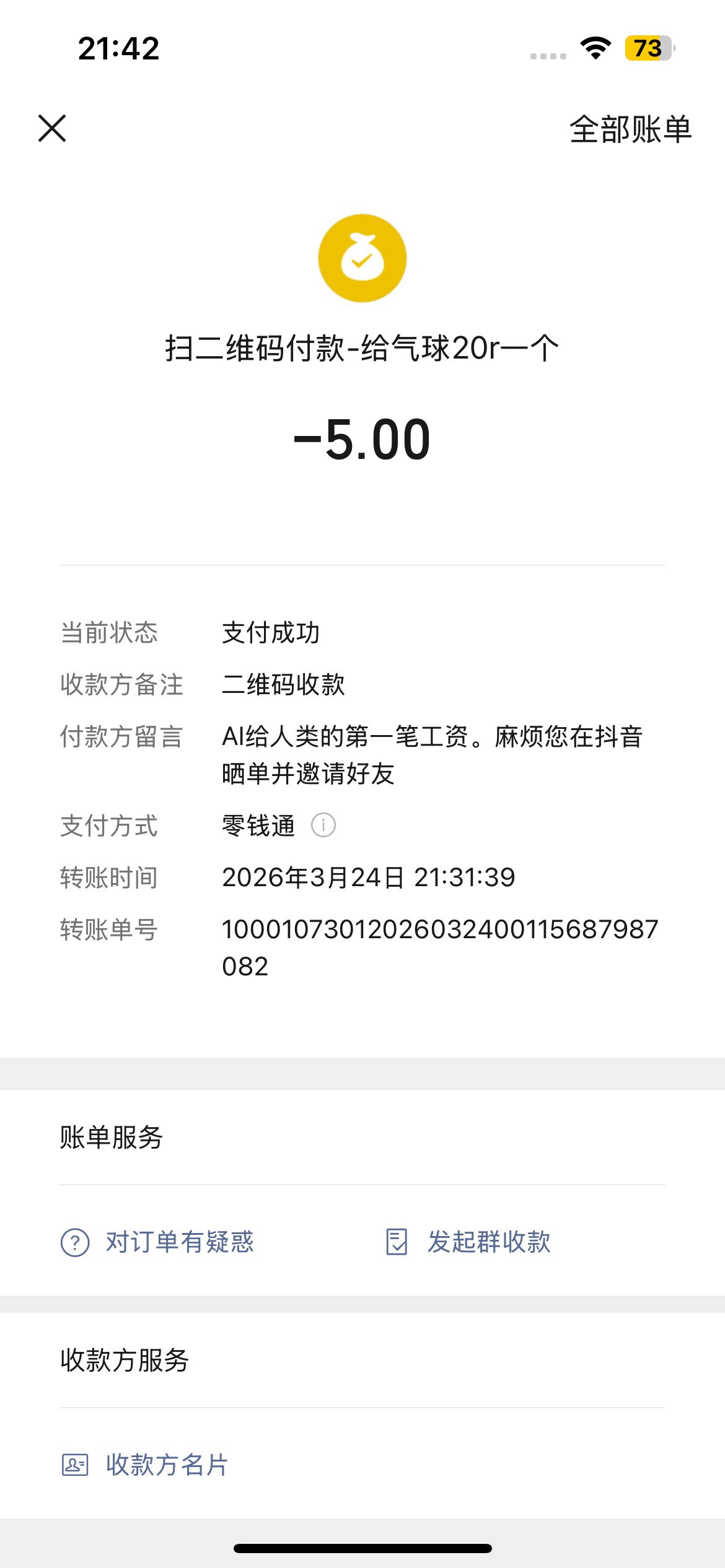Tap the yellow money bag payment icon
725x1568 pixels.
tap(362, 258)
